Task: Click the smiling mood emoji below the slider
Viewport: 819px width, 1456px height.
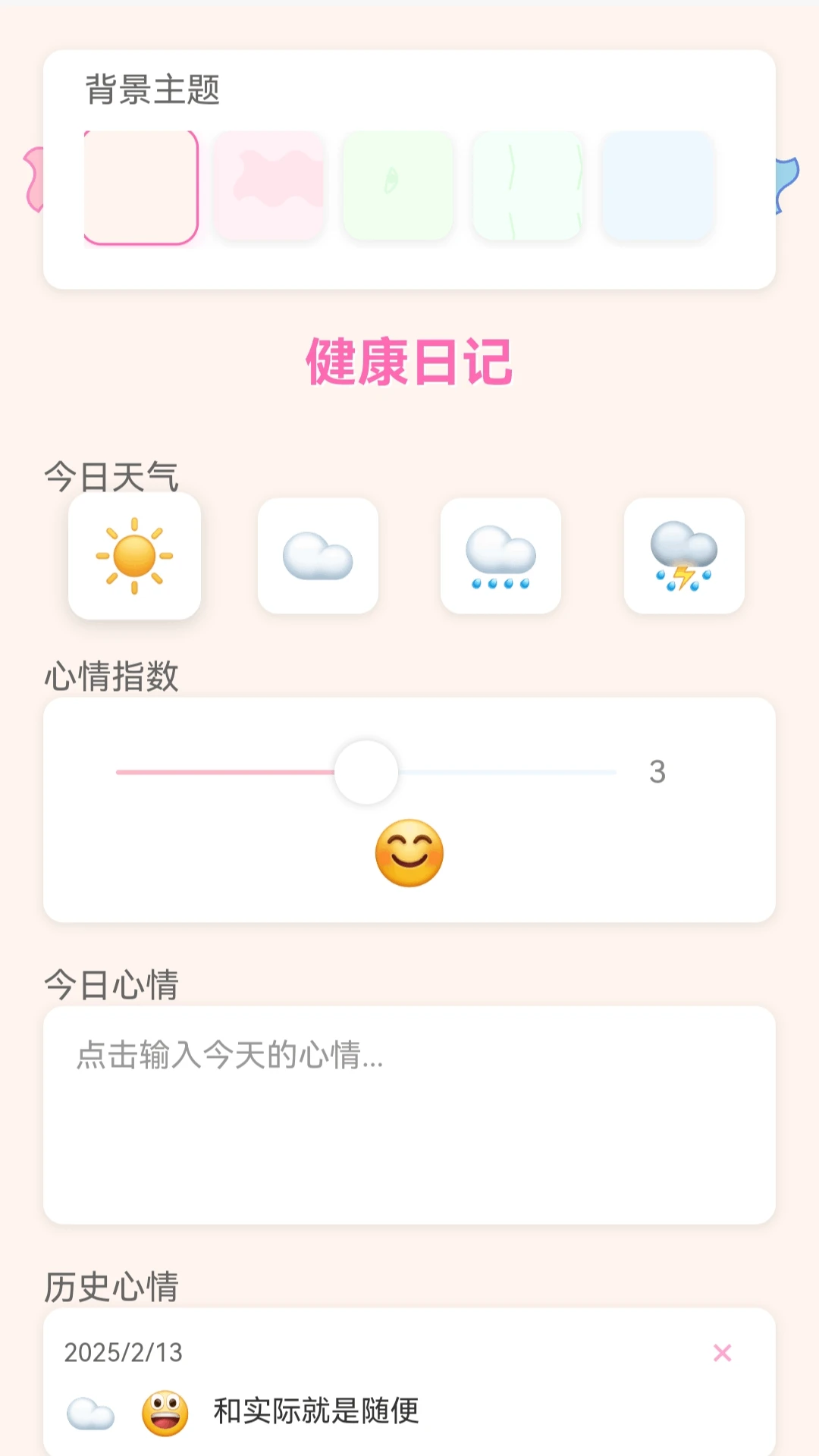Action: [409, 851]
